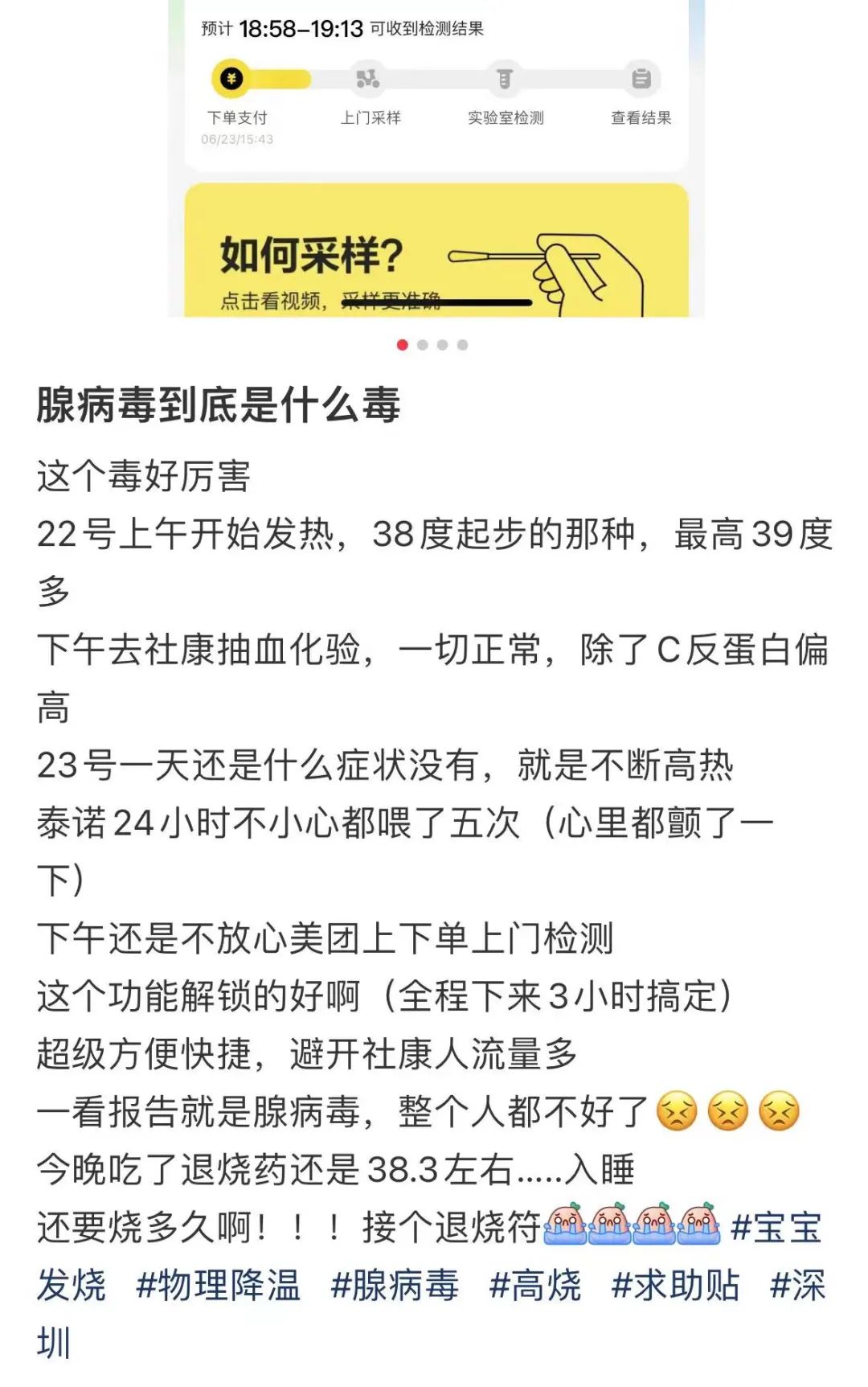This screenshot has height=1387, width=868.
Task: Open the #求助贴 topic
Action: 675,1285
